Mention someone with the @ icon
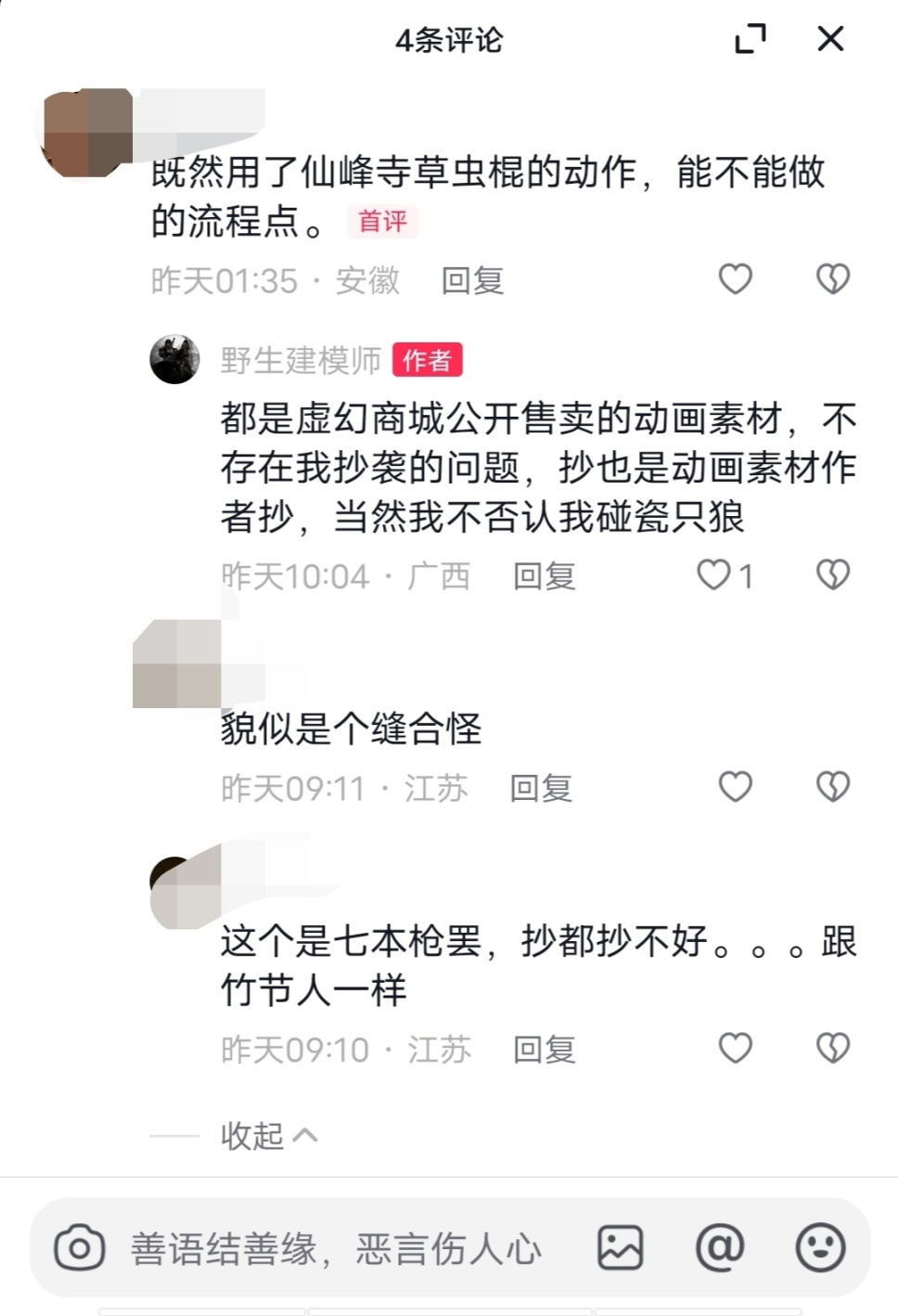898x1316 pixels. point(720,1248)
